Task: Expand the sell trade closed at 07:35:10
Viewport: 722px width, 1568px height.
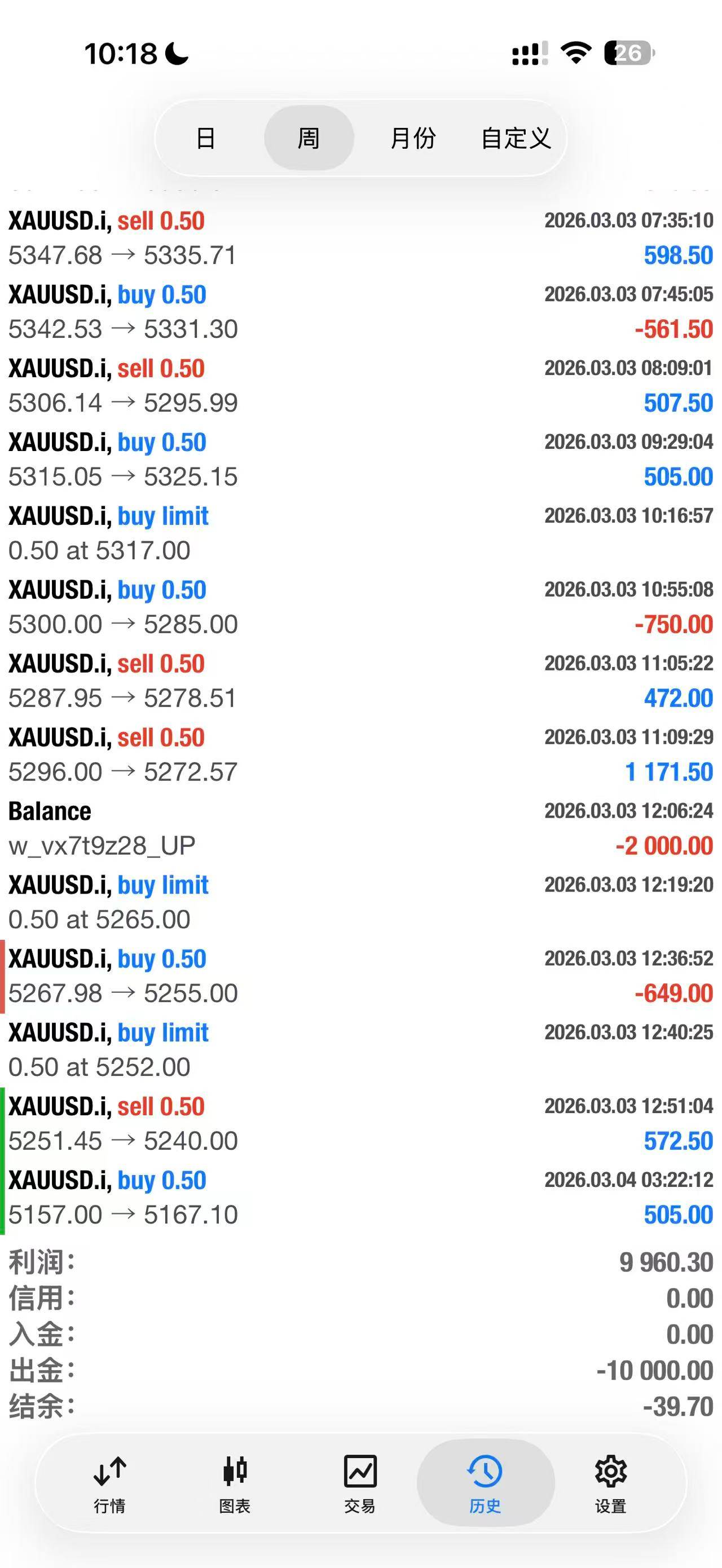Action: [360, 238]
